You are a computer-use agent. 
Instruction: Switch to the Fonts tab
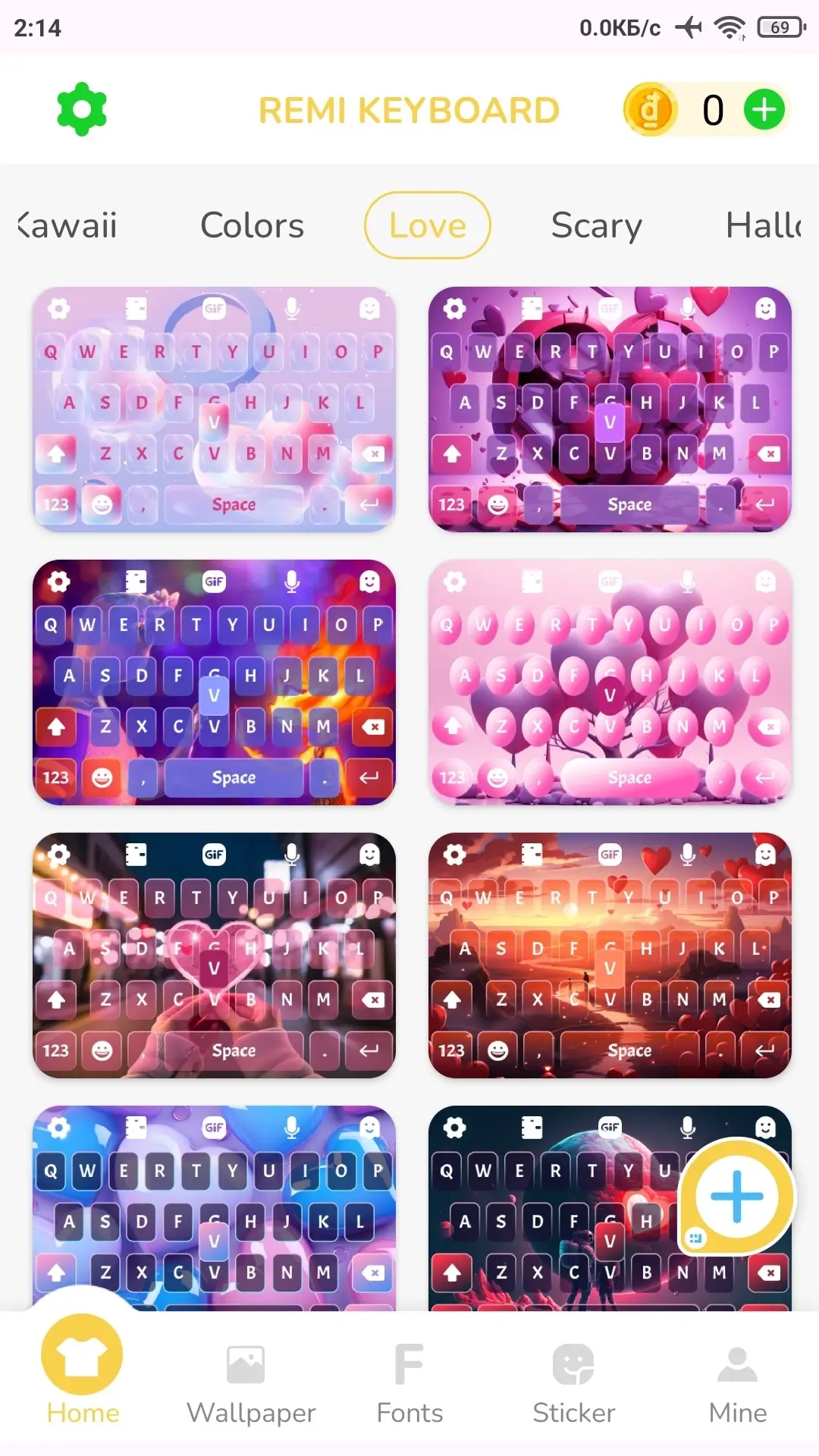pyautogui.click(x=409, y=1383)
